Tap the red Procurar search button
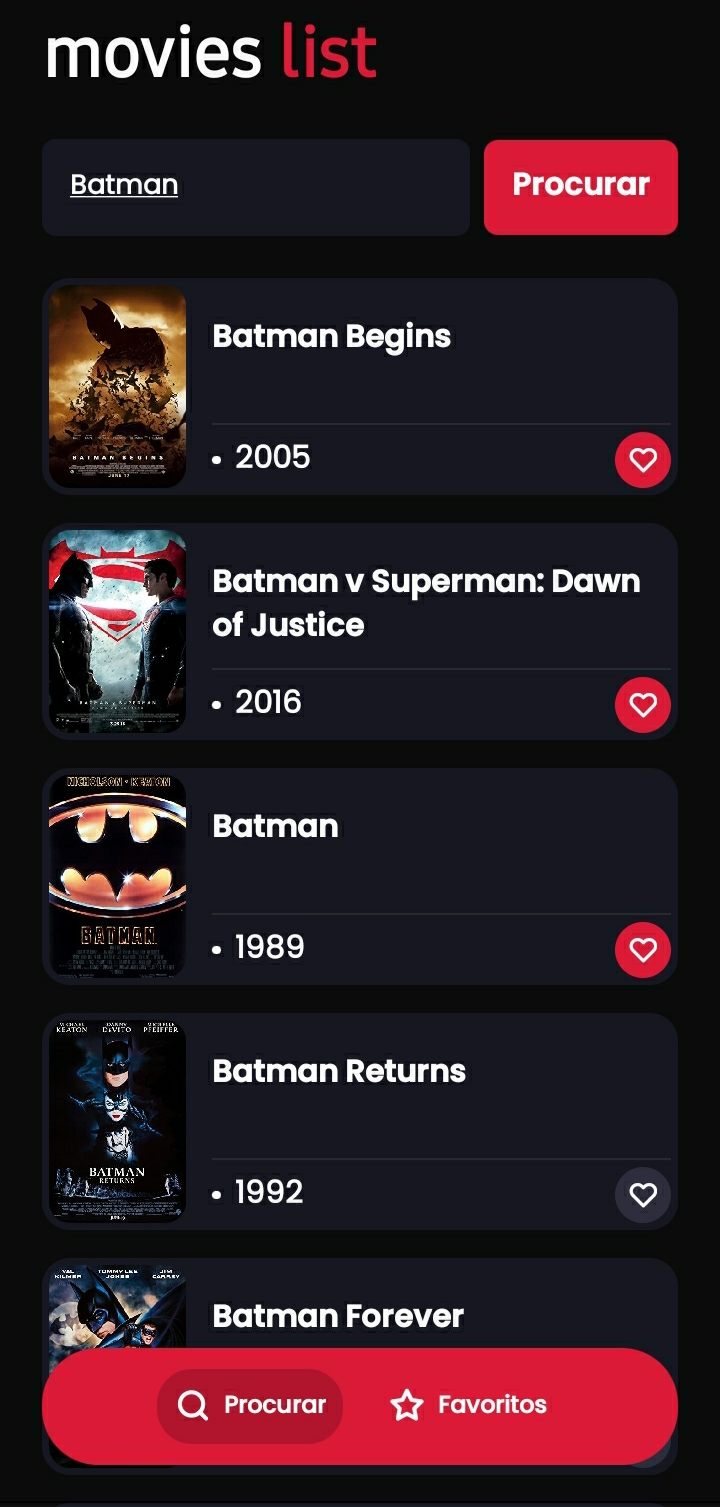Screen dimensions: 720x1507 (x=580, y=187)
